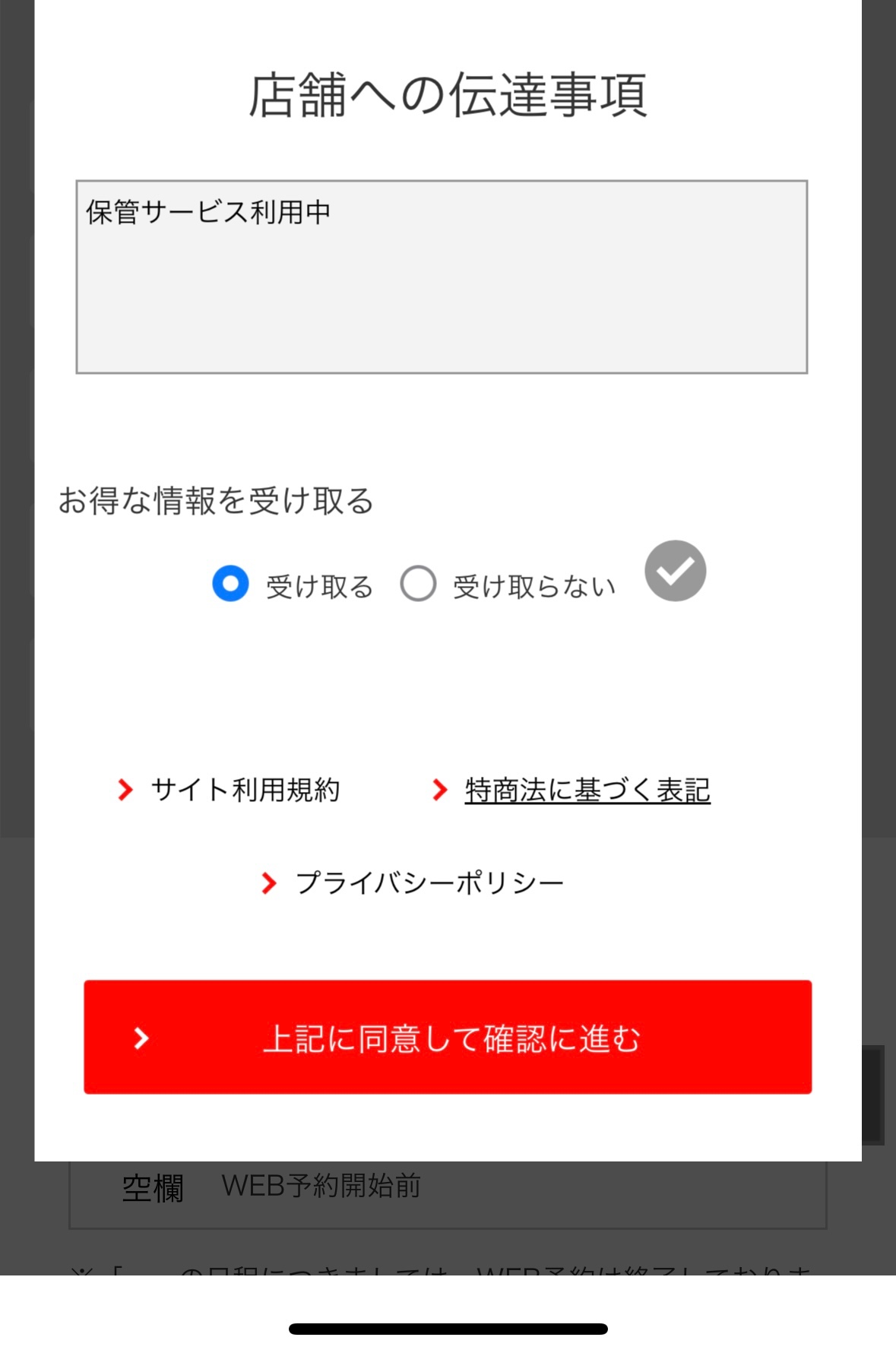Select the 受け取る radio option

(230, 584)
